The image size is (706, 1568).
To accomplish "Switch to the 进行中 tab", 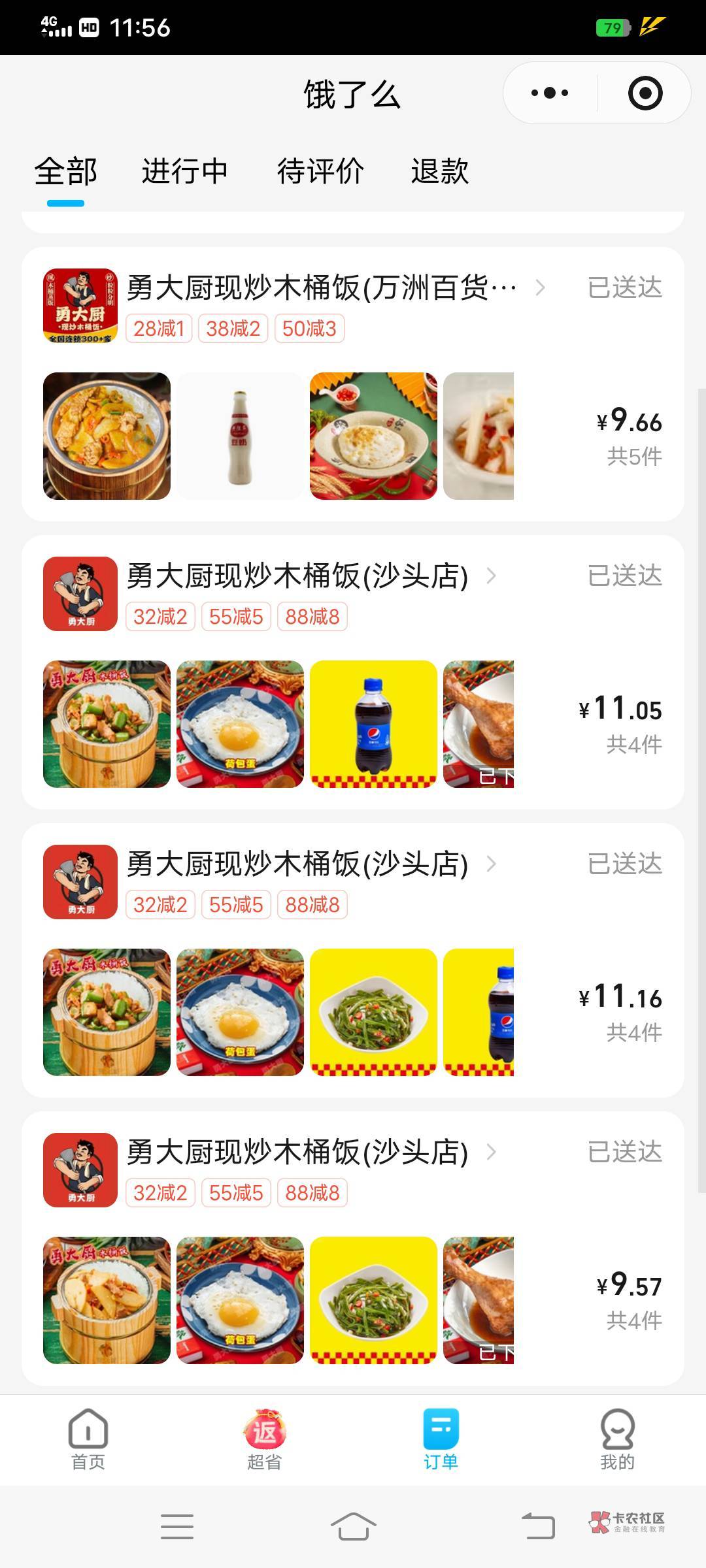I will point(184,171).
